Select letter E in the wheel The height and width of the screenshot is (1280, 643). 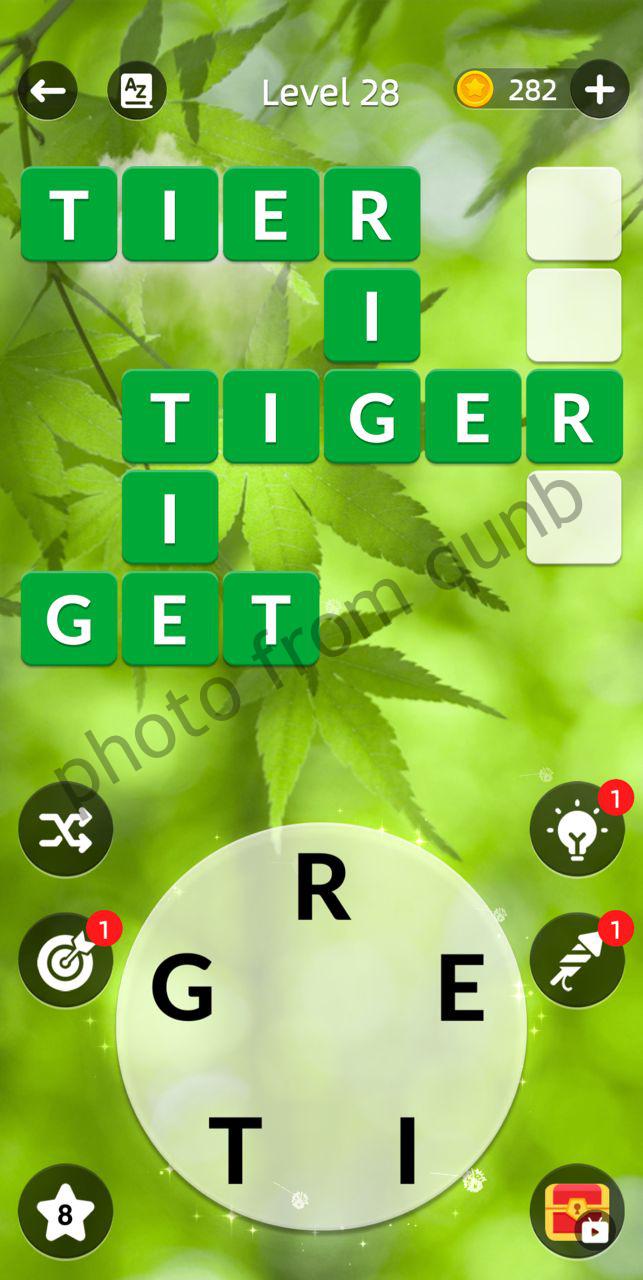[463, 987]
